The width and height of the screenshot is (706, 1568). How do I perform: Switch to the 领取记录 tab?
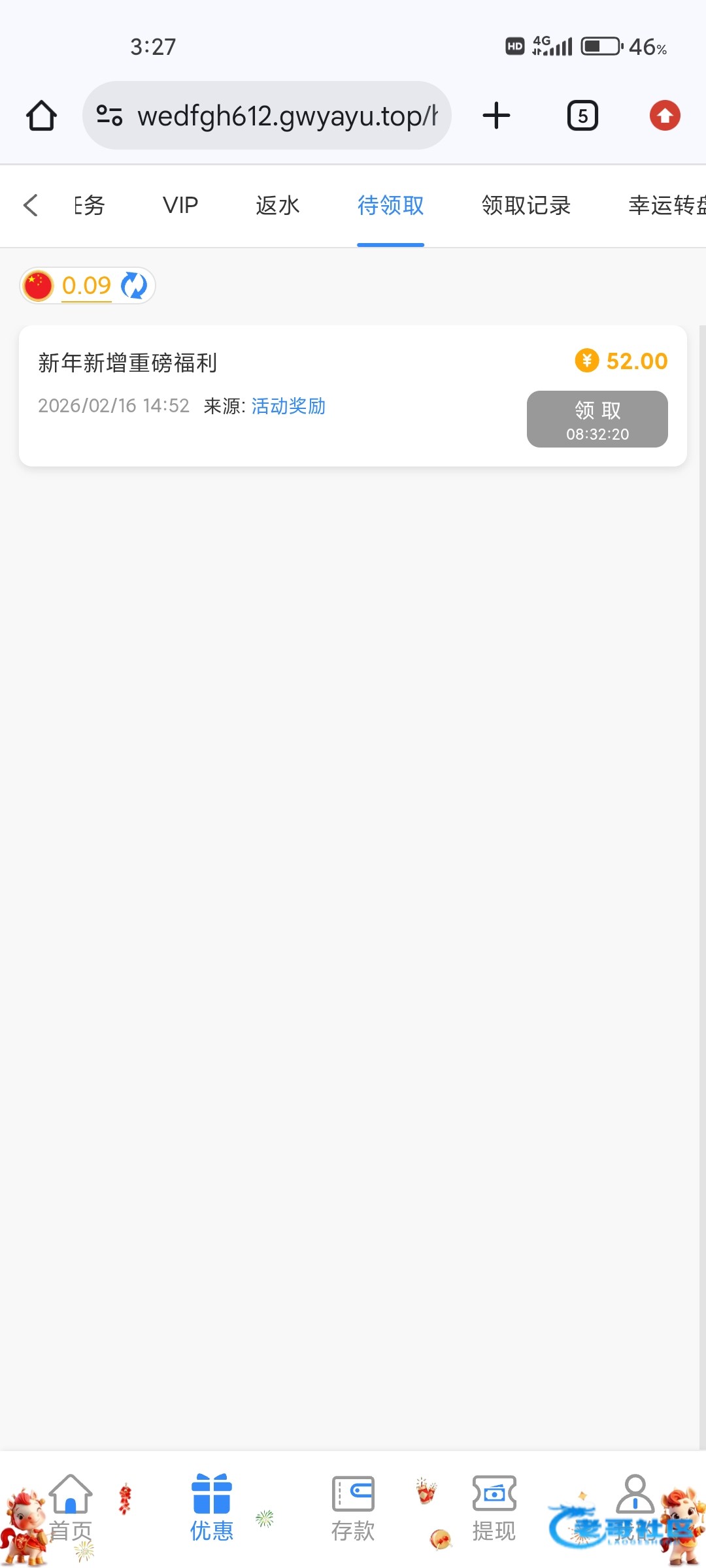coord(526,205)
